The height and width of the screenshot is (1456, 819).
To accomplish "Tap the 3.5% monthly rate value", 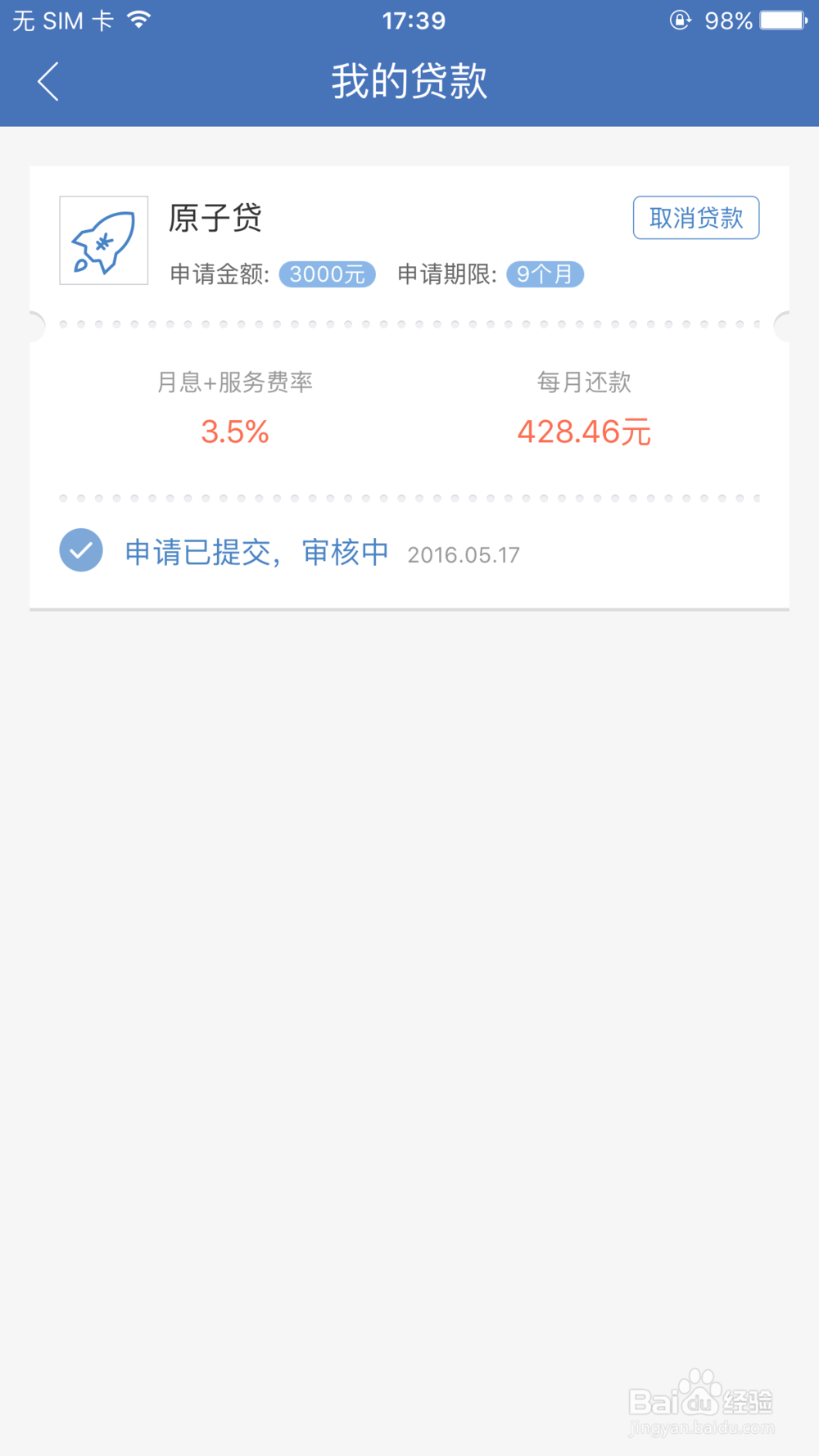I will point(235,432).
